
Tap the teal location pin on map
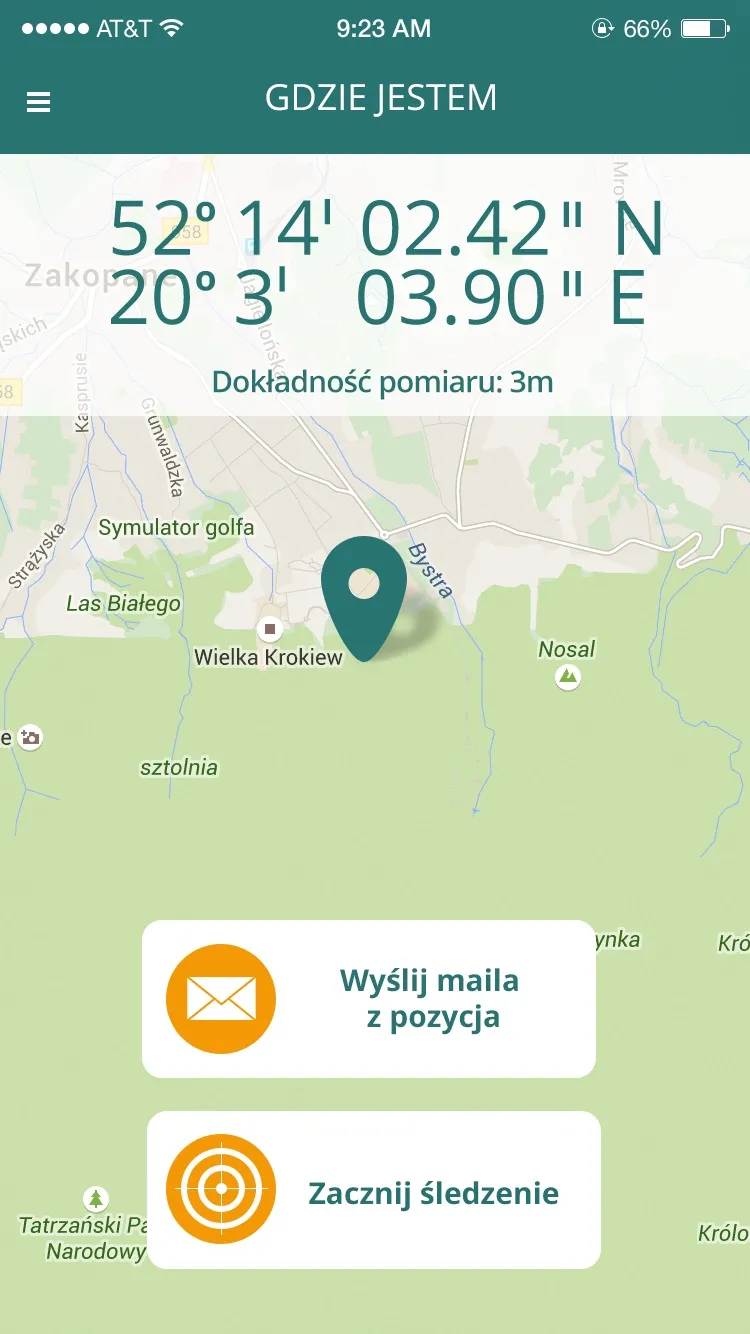364,598
